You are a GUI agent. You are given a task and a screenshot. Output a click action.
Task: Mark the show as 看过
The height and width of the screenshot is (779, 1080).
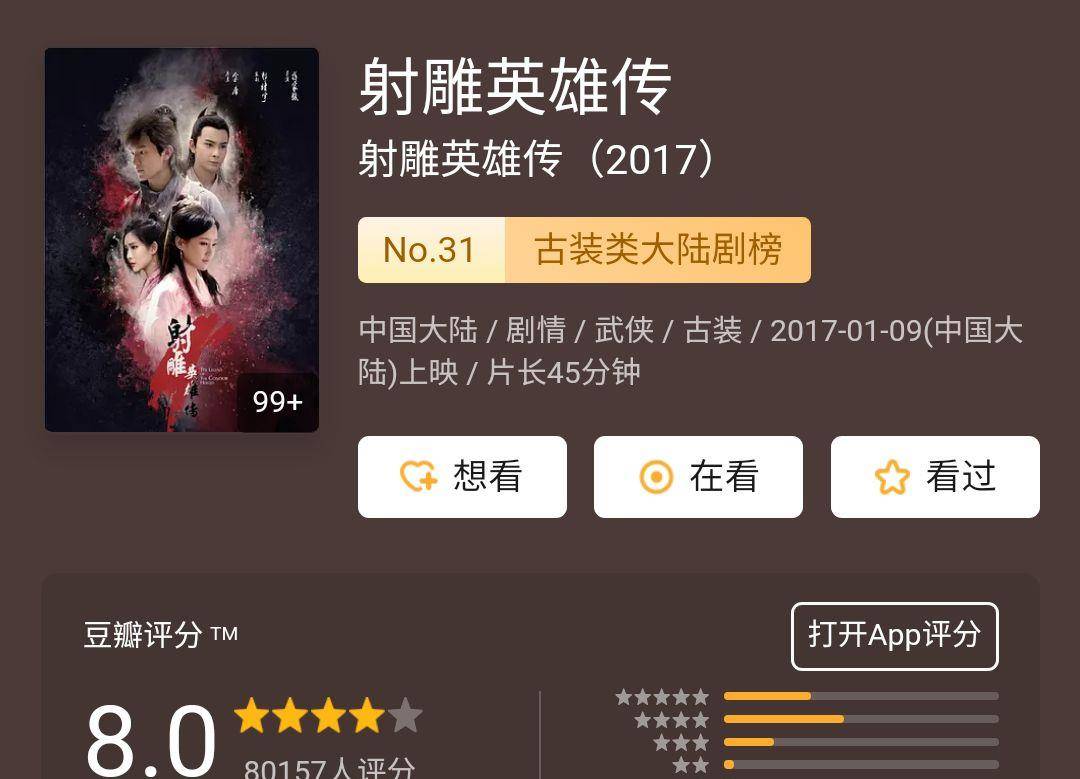click(x=935, y=477)
